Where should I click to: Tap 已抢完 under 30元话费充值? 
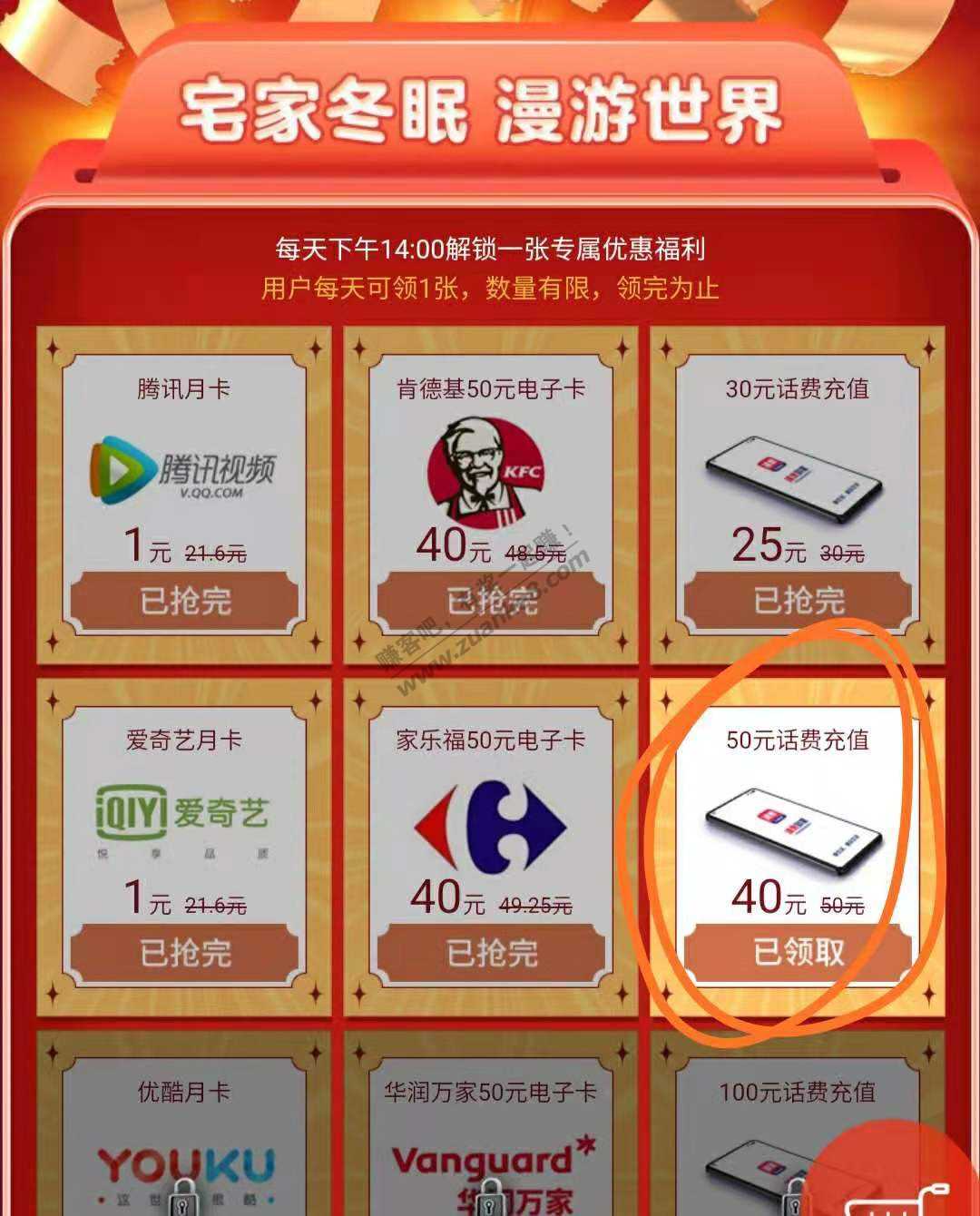[x=798, y=601]
